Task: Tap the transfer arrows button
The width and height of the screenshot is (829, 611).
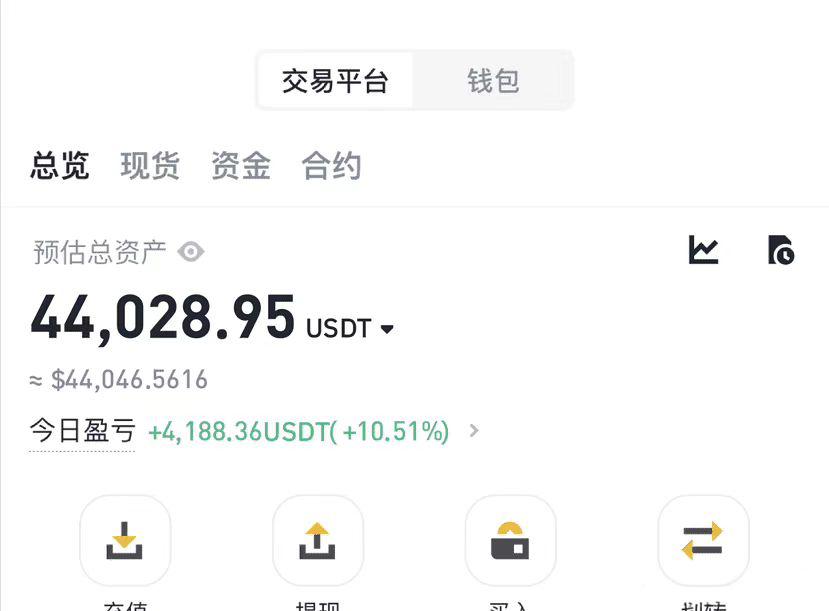Action: [703, 541]
